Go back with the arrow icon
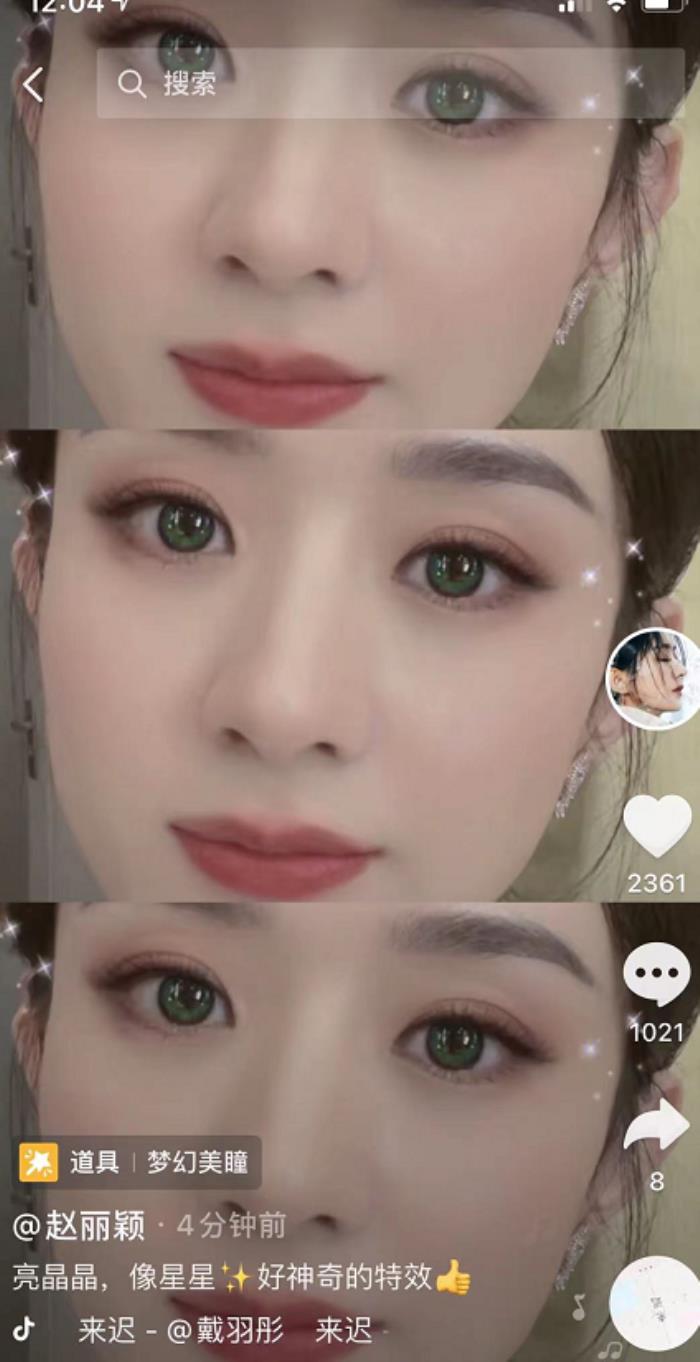 (32, 85)
